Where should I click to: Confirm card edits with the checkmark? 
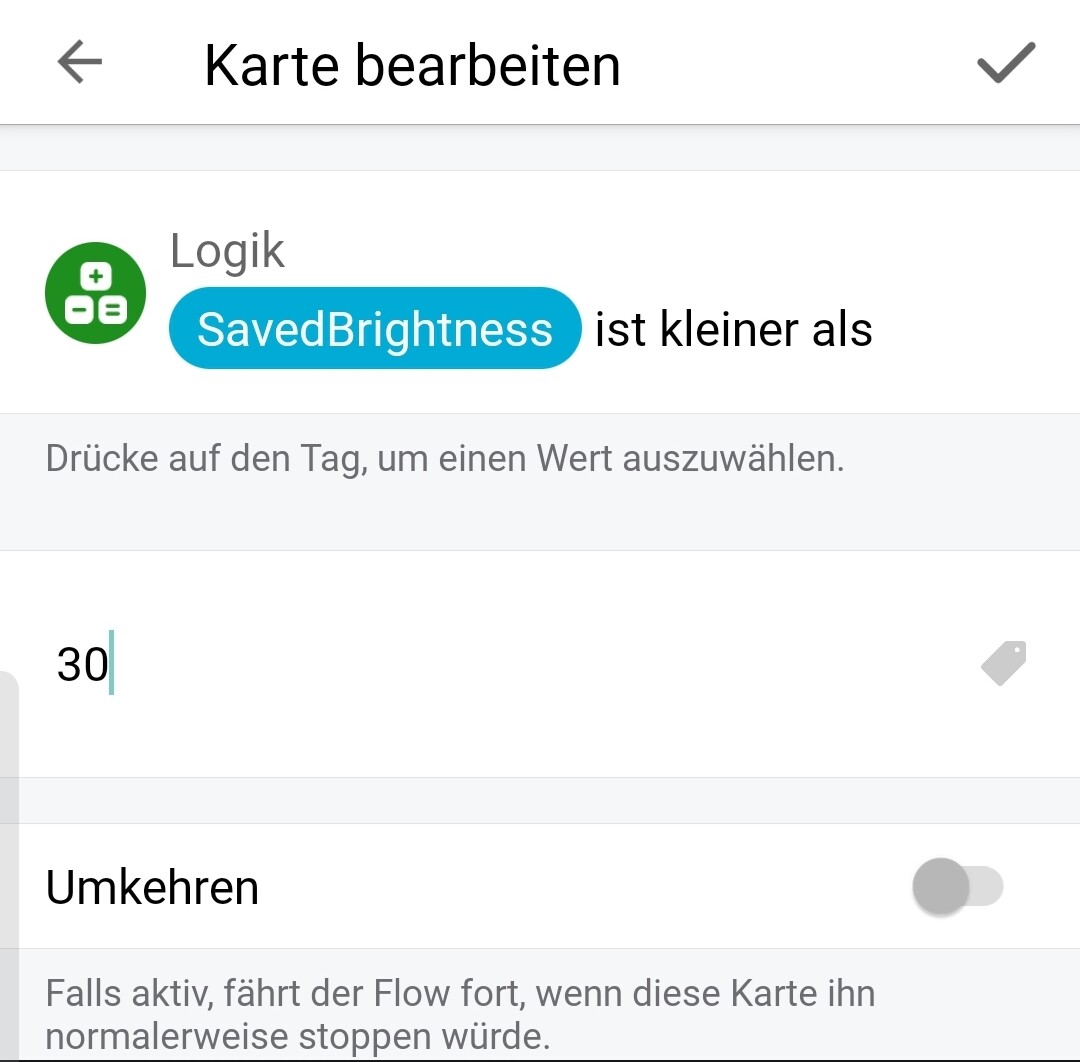pyautogui.click(x=1005, y=64)
